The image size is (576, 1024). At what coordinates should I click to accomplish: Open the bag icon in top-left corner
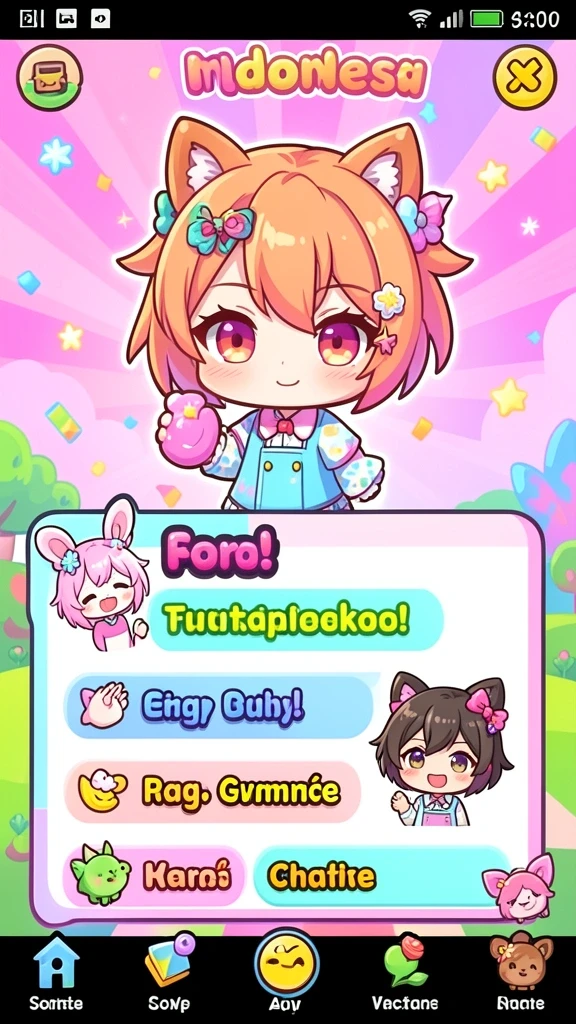50,77
